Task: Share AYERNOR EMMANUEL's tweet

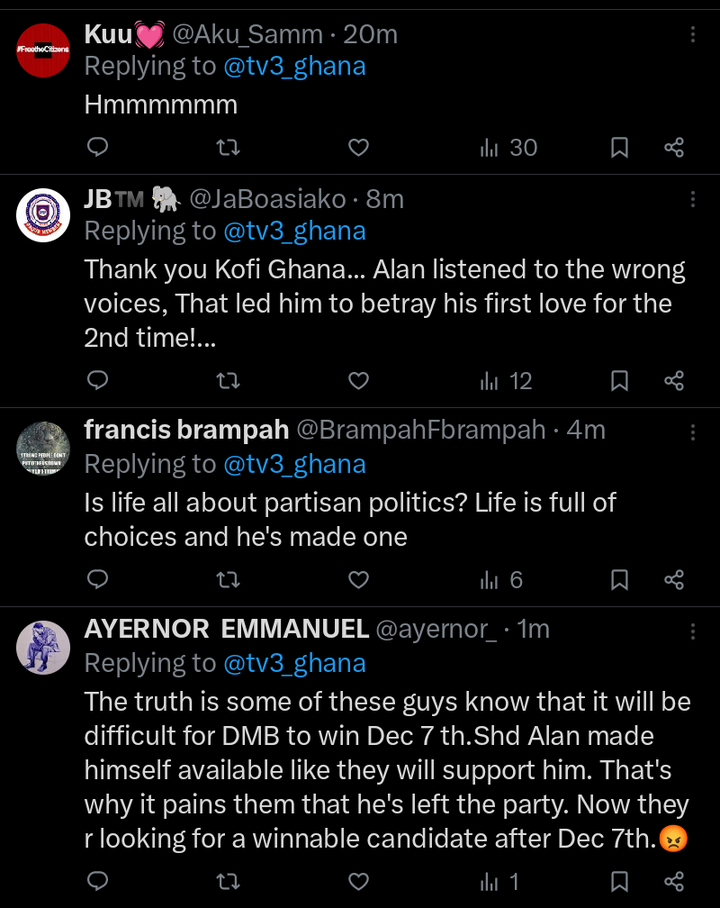Action: [x=674, y=881]
